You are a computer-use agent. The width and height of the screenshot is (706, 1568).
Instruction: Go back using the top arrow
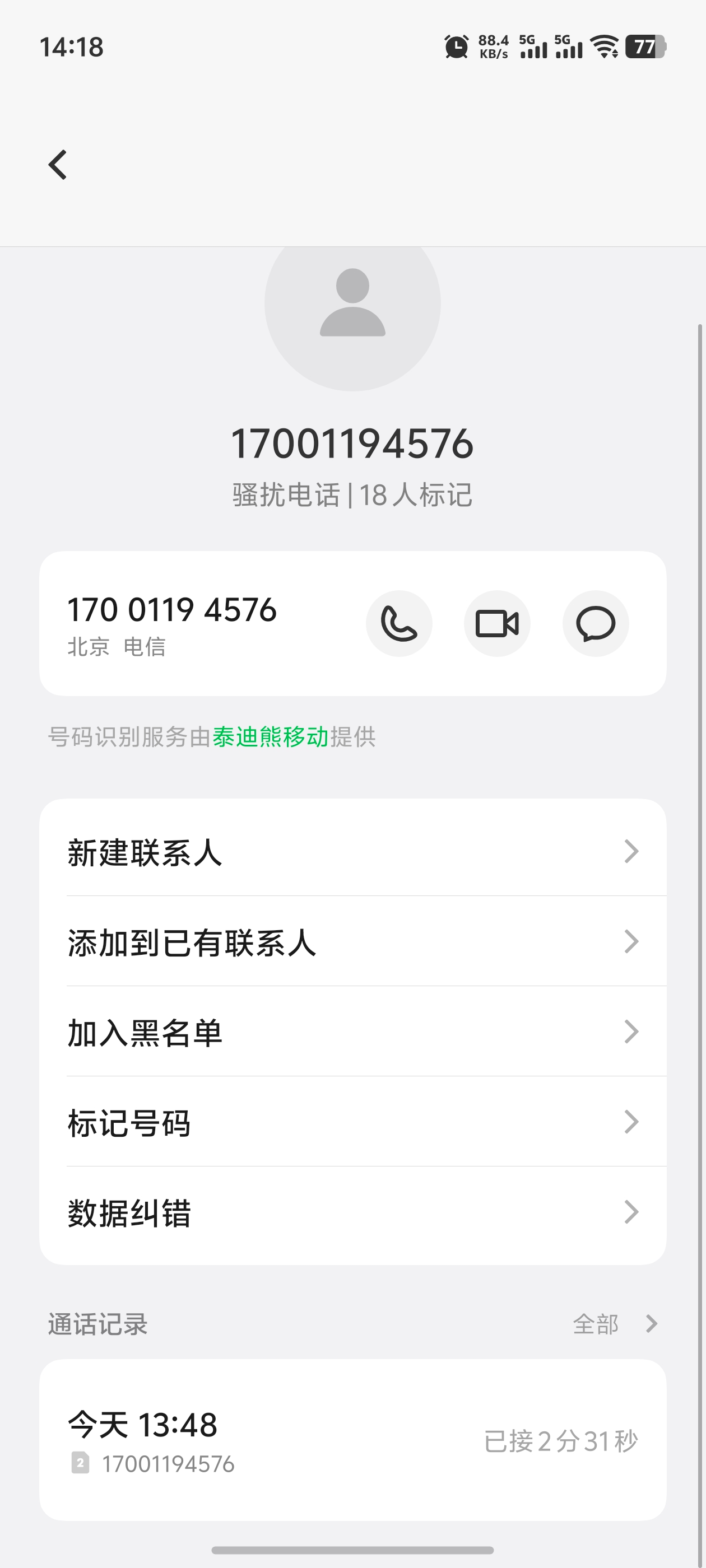(x=58, y=165)
